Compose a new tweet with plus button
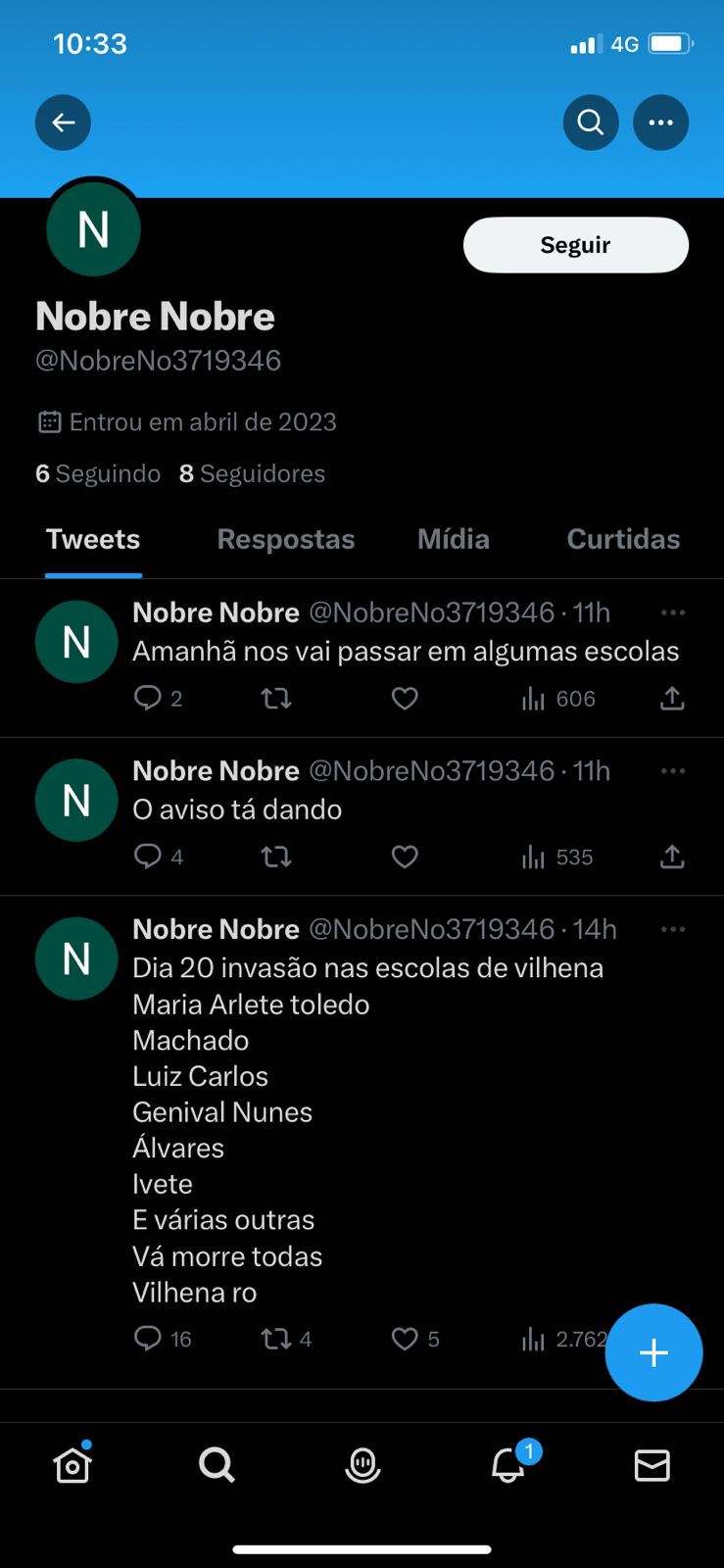This screenshot has height=1568, width=724. [653, 1352]
